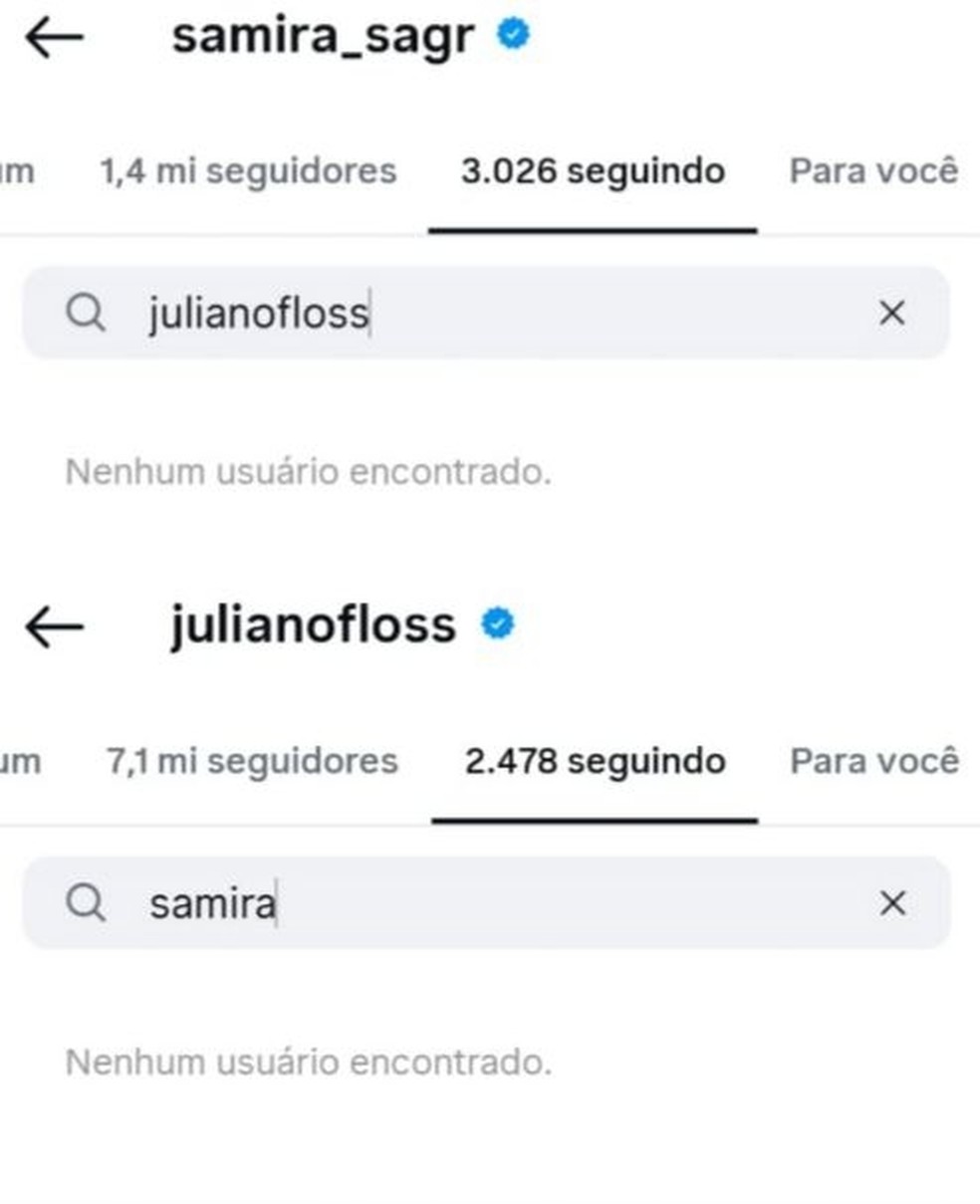Click the verified badge next to samira_sagr
This screenshot has height=1204, width=980.
pyautogui.click(x=511, y=34)
